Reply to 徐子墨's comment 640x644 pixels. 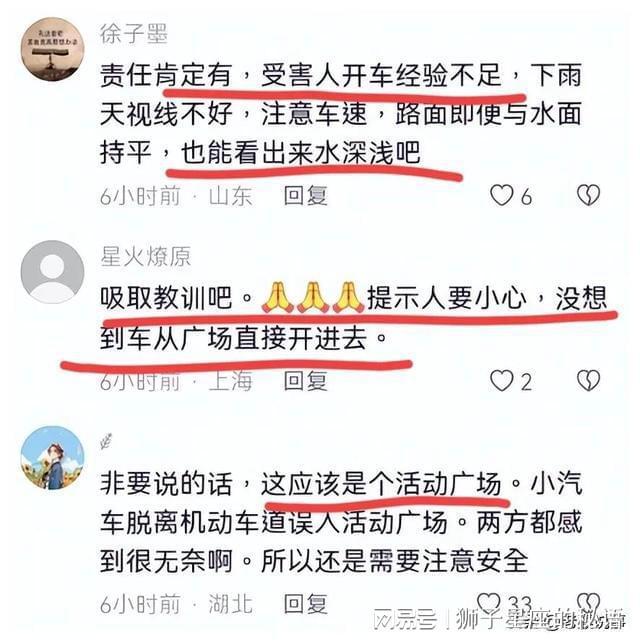coord(306,195)
